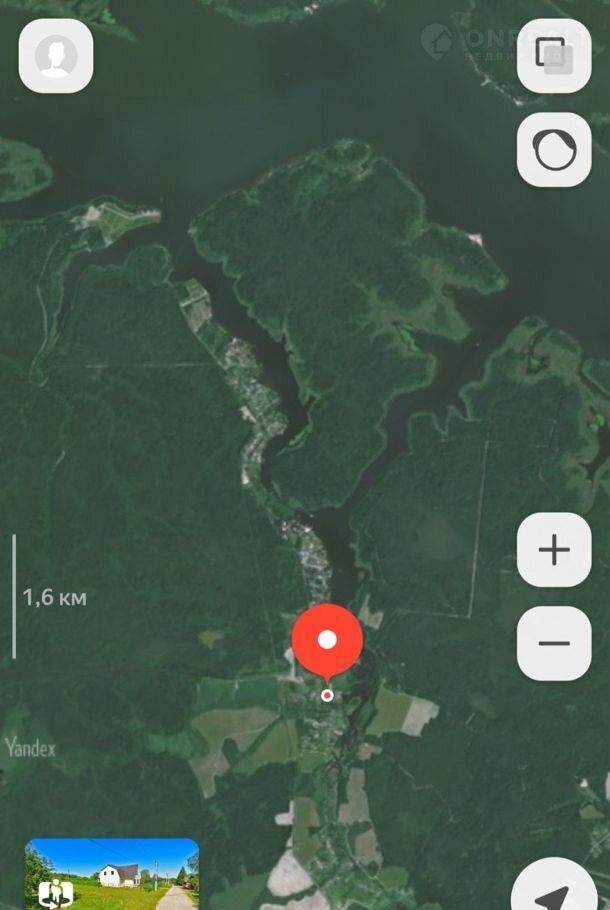Open the street panorama photo preview
Viewport: 610px width, 910px height.
[112, 874]
